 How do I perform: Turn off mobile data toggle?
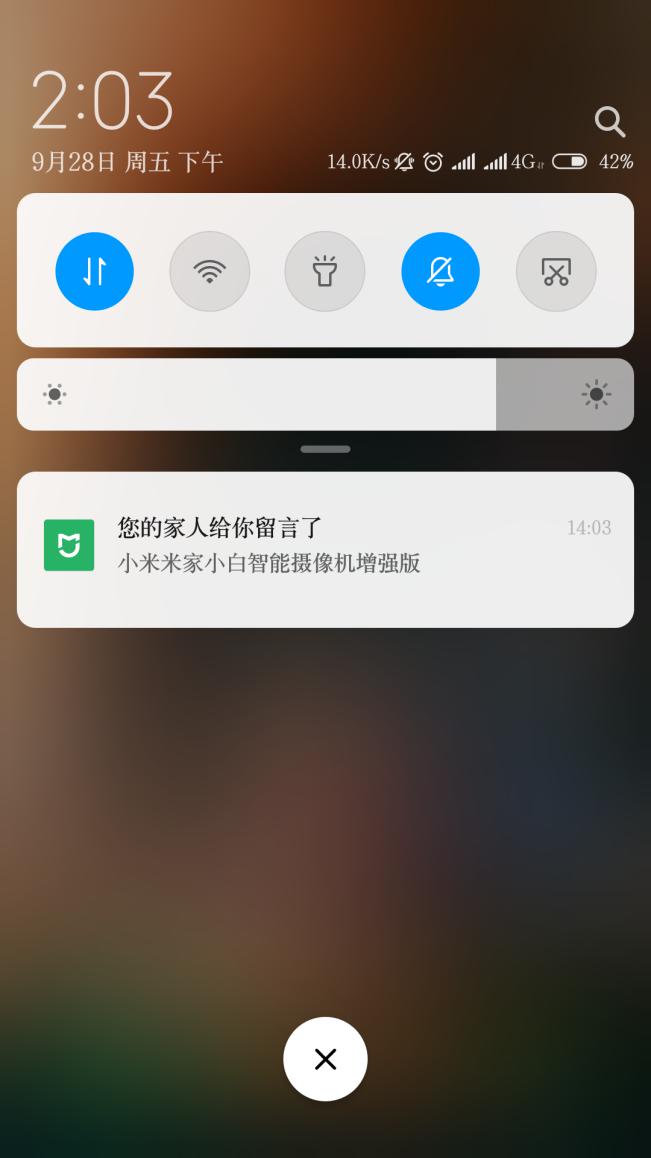(95, 271)
